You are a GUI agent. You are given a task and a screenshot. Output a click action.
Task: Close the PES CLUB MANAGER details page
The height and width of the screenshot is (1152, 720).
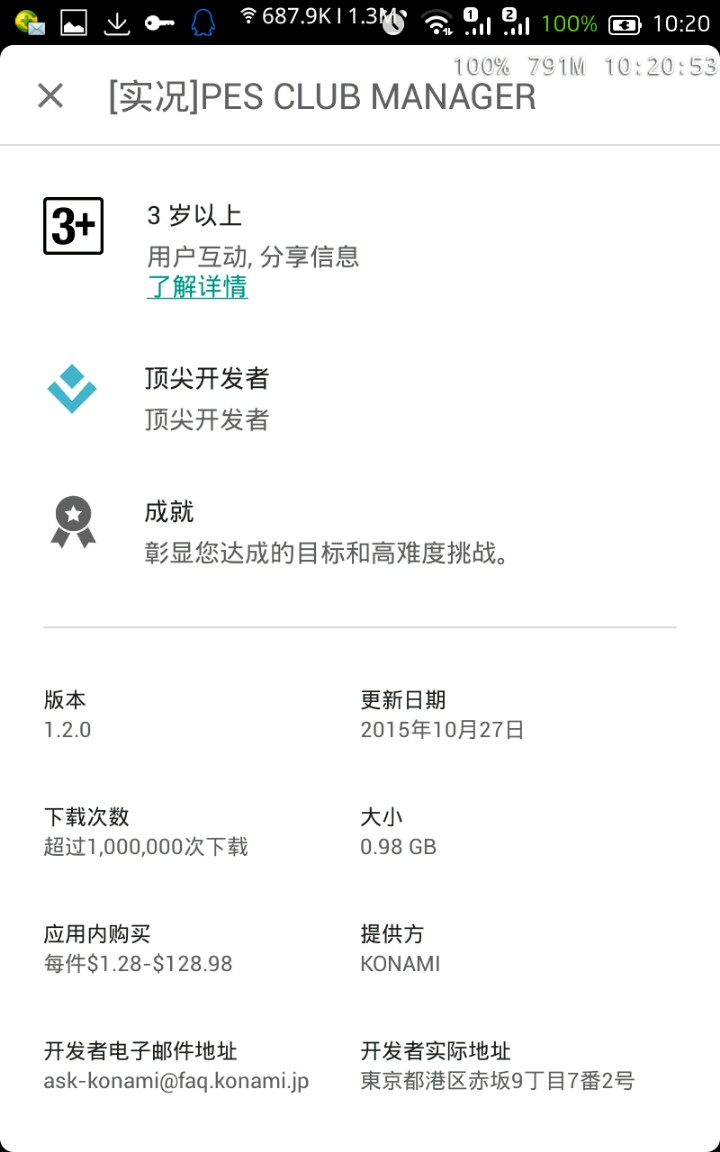[x=50, y=96]
